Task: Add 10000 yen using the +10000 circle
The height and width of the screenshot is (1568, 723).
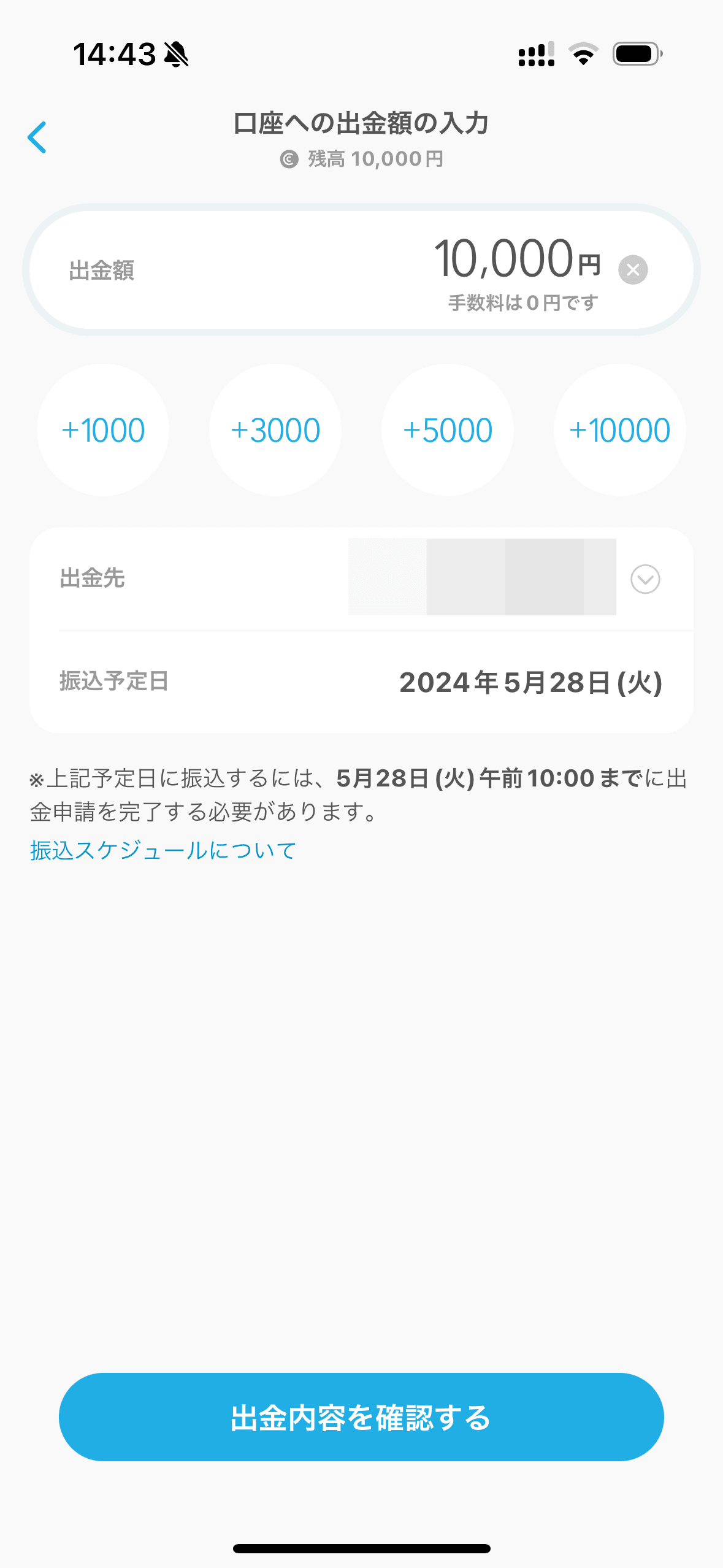Action: 620,429
